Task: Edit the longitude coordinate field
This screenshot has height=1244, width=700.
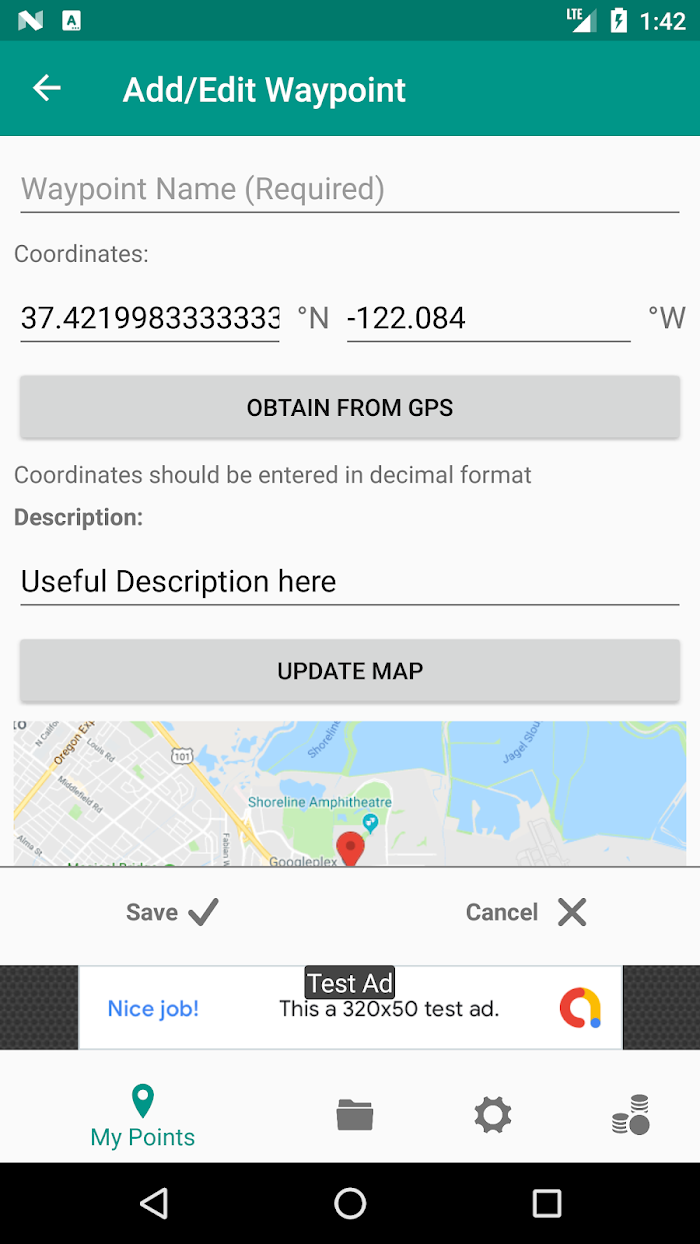Action: click(489, 318)
